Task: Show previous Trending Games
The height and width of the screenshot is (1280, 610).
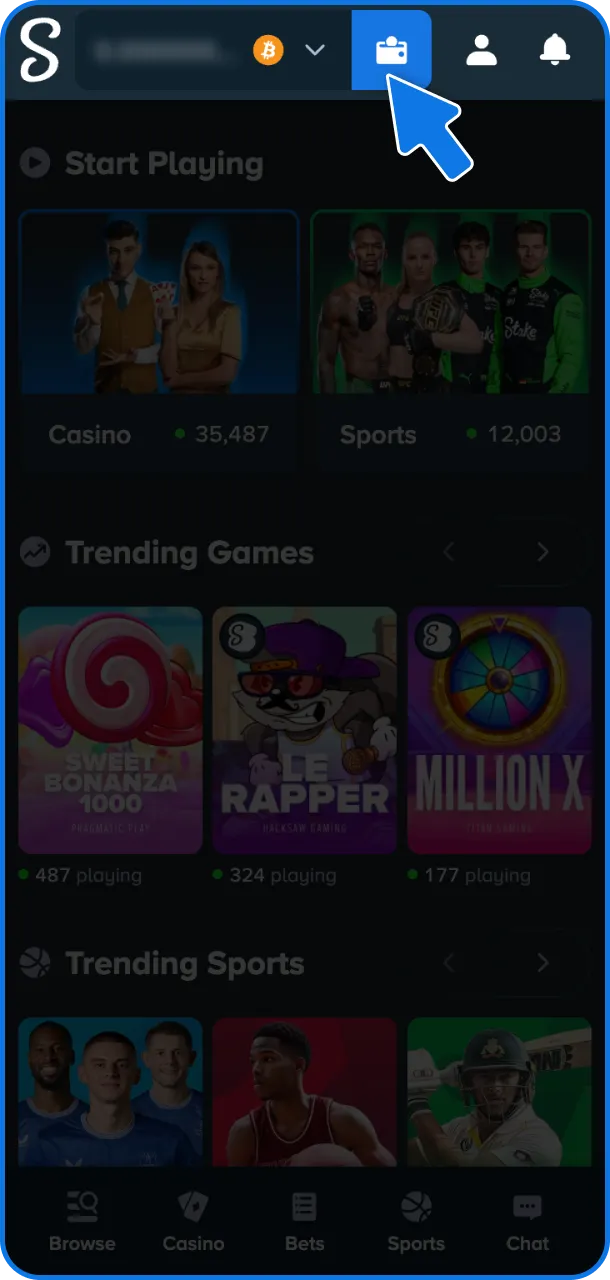Action: click(x=449, y=552)
